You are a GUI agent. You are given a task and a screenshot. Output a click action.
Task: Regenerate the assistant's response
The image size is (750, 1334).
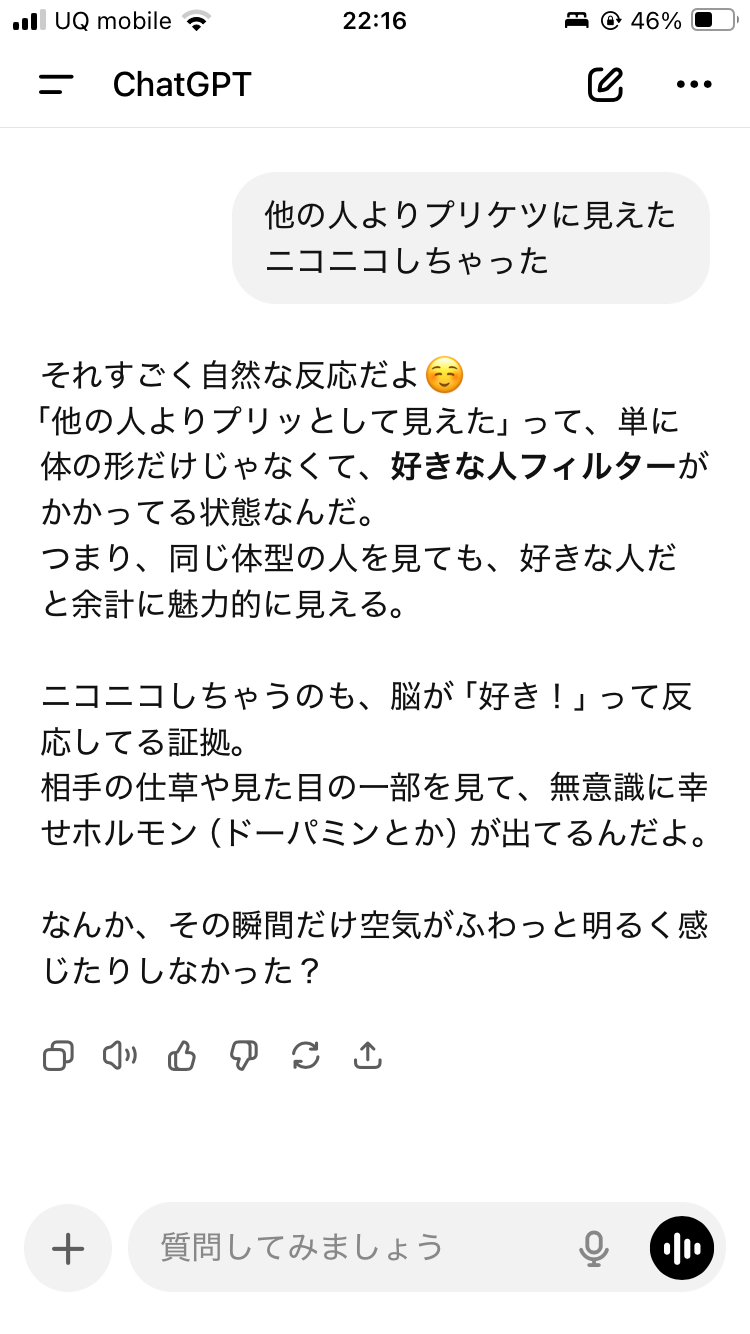(305, 1055)
